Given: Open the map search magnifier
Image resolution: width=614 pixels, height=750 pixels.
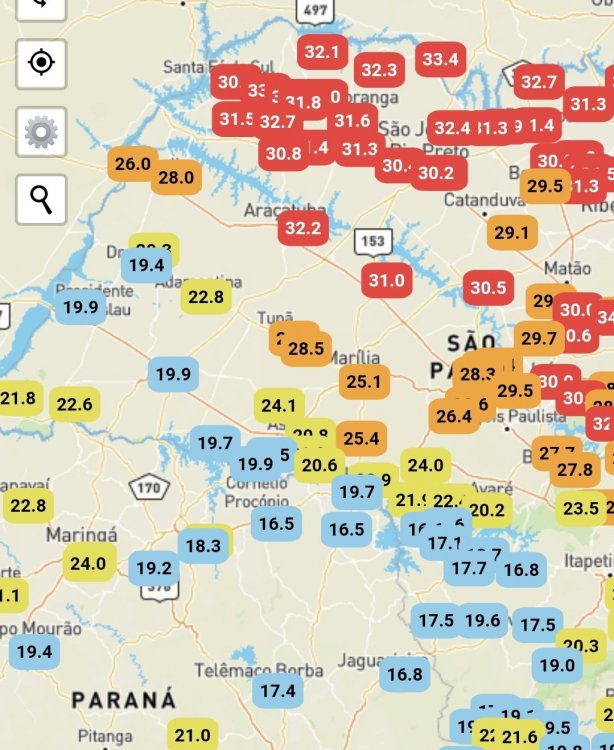Looking at the screenshot, I should pos(41,199).
